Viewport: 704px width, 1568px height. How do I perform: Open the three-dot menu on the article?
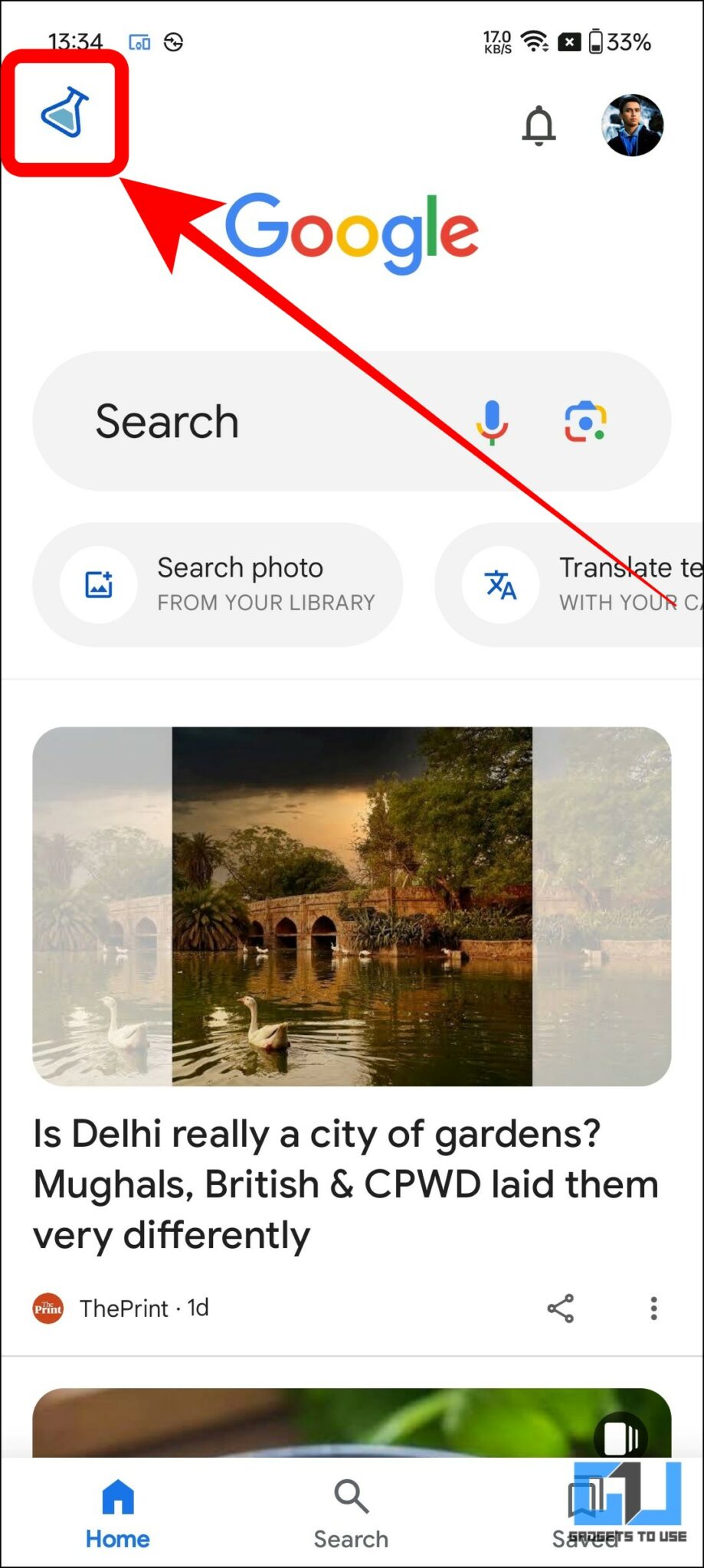pyautogui.click(x=653, y=1307)
